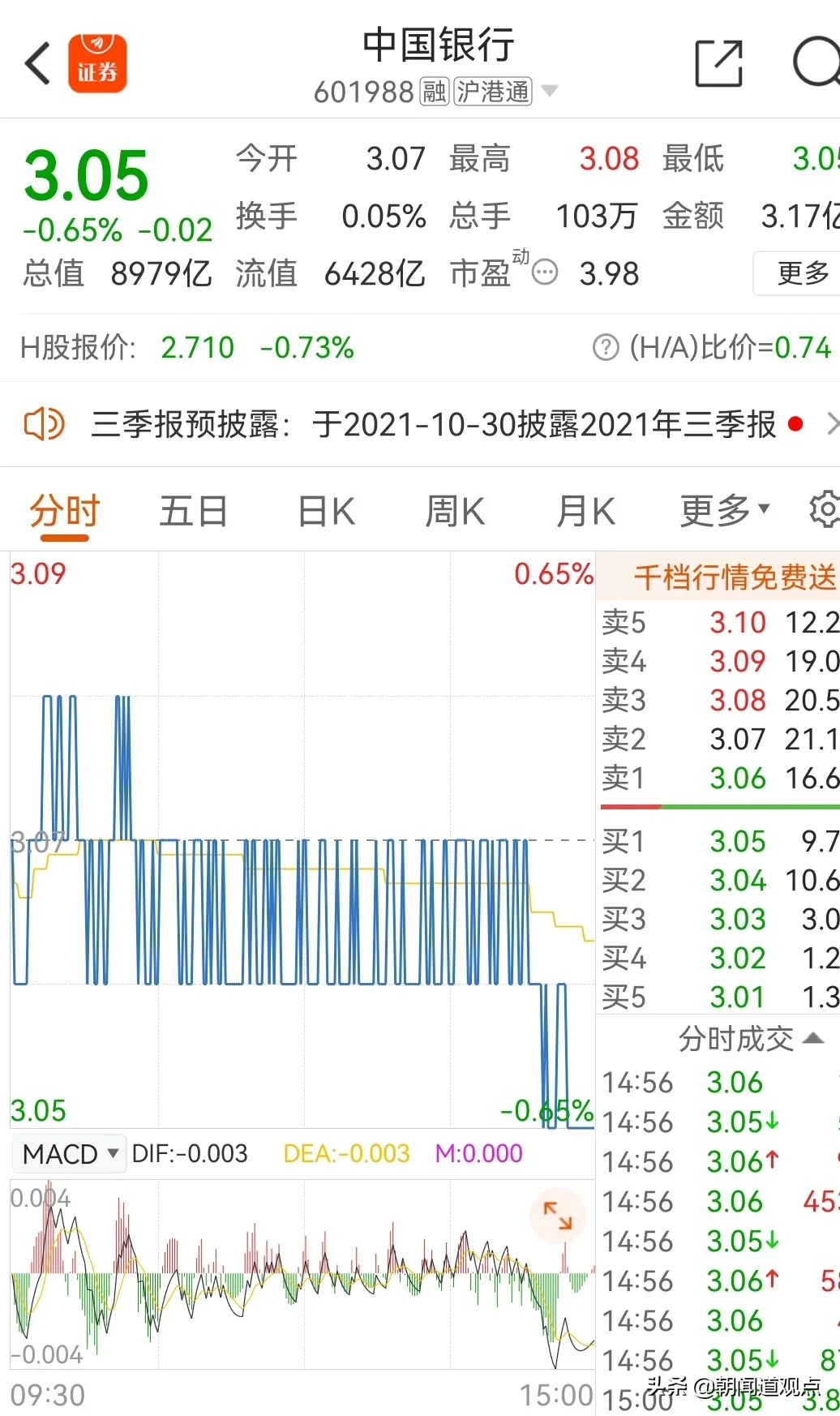Tap the 更多 button for more quote data
This screenshot has width=840, height=1416.
[801, 274]
